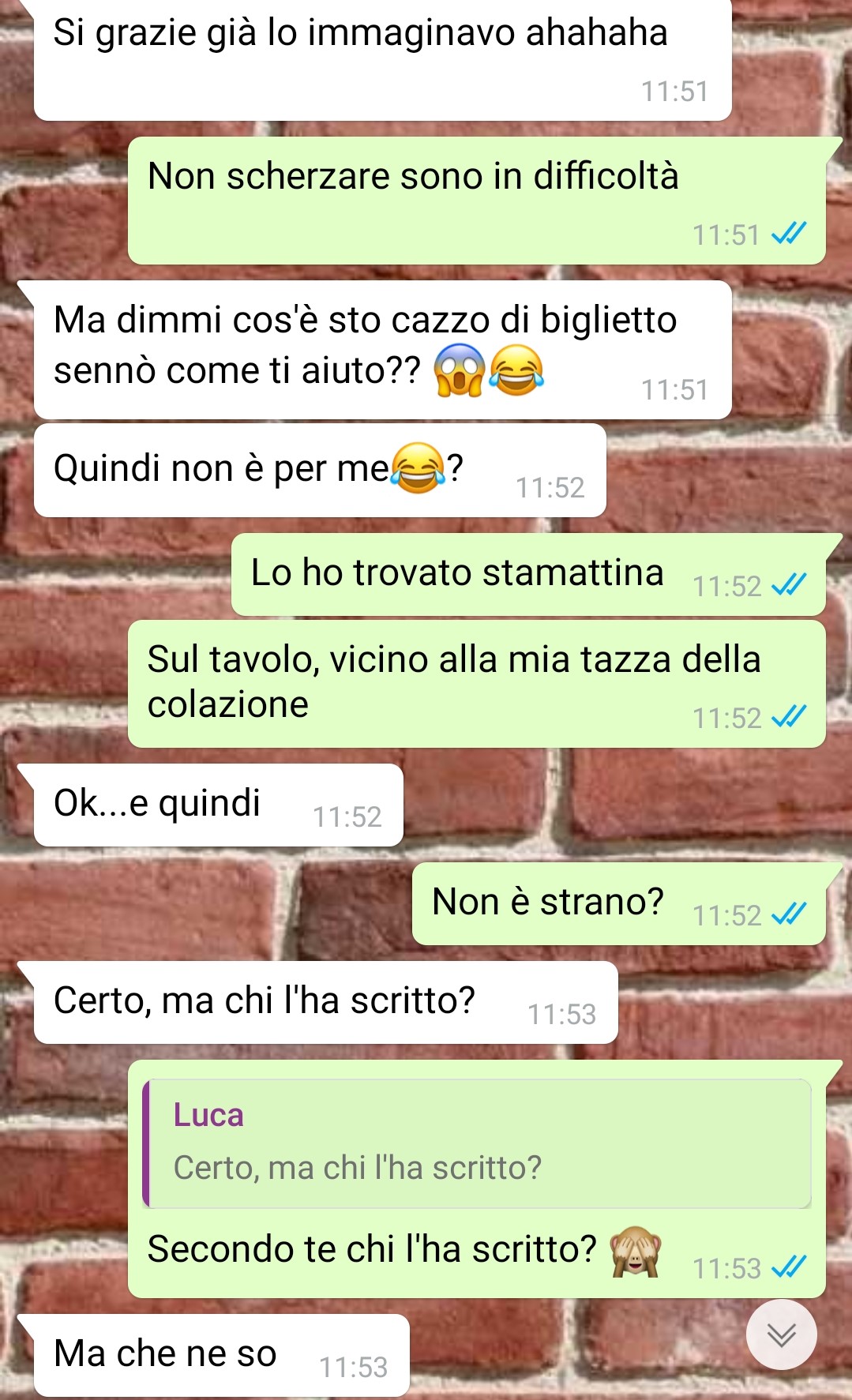852x1400 pixels.
Task: Open the quoted Luca message "Certo, ma chi l'ha scritto?"
Action: tap(477, 1143)
